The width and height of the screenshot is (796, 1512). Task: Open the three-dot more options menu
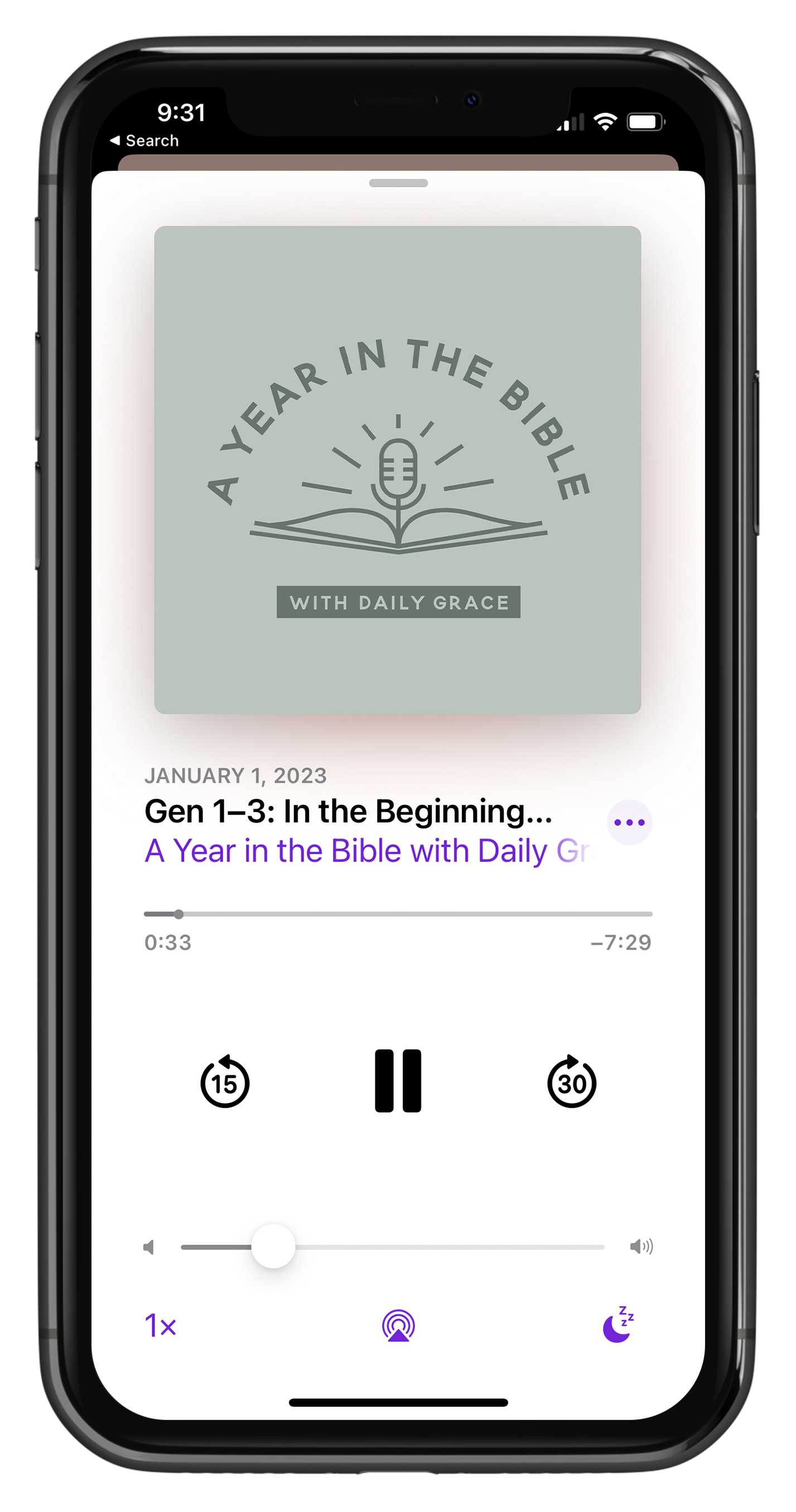tap(629, 822)
